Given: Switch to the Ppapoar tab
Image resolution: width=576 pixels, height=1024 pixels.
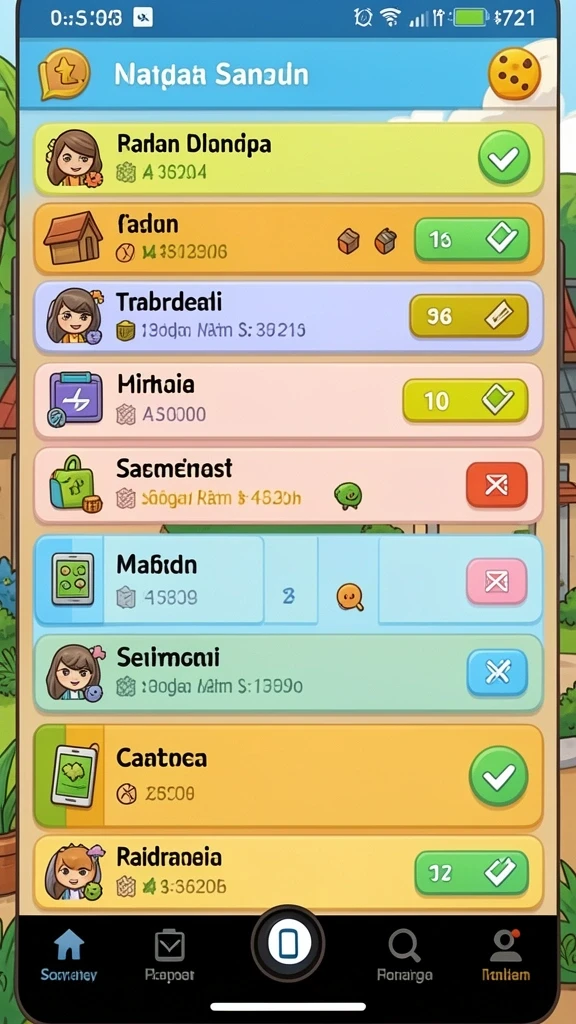Looking at the screenshot, I should coord(169,956).
